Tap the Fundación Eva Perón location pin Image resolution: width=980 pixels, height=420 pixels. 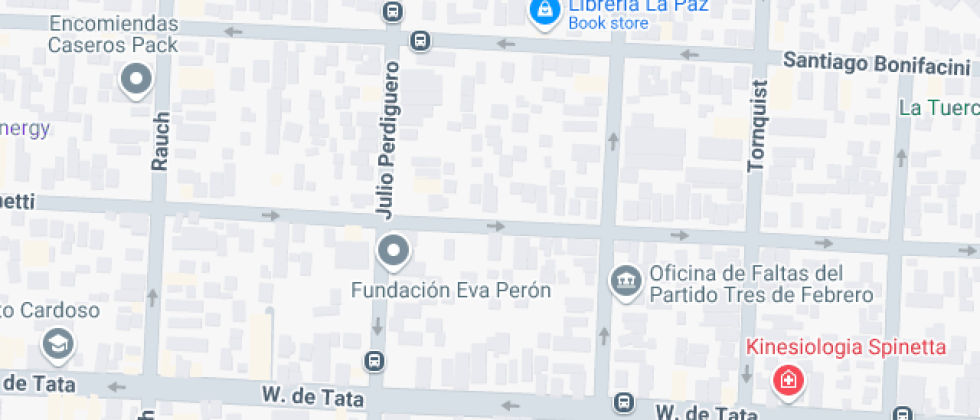tap(394, 252)
